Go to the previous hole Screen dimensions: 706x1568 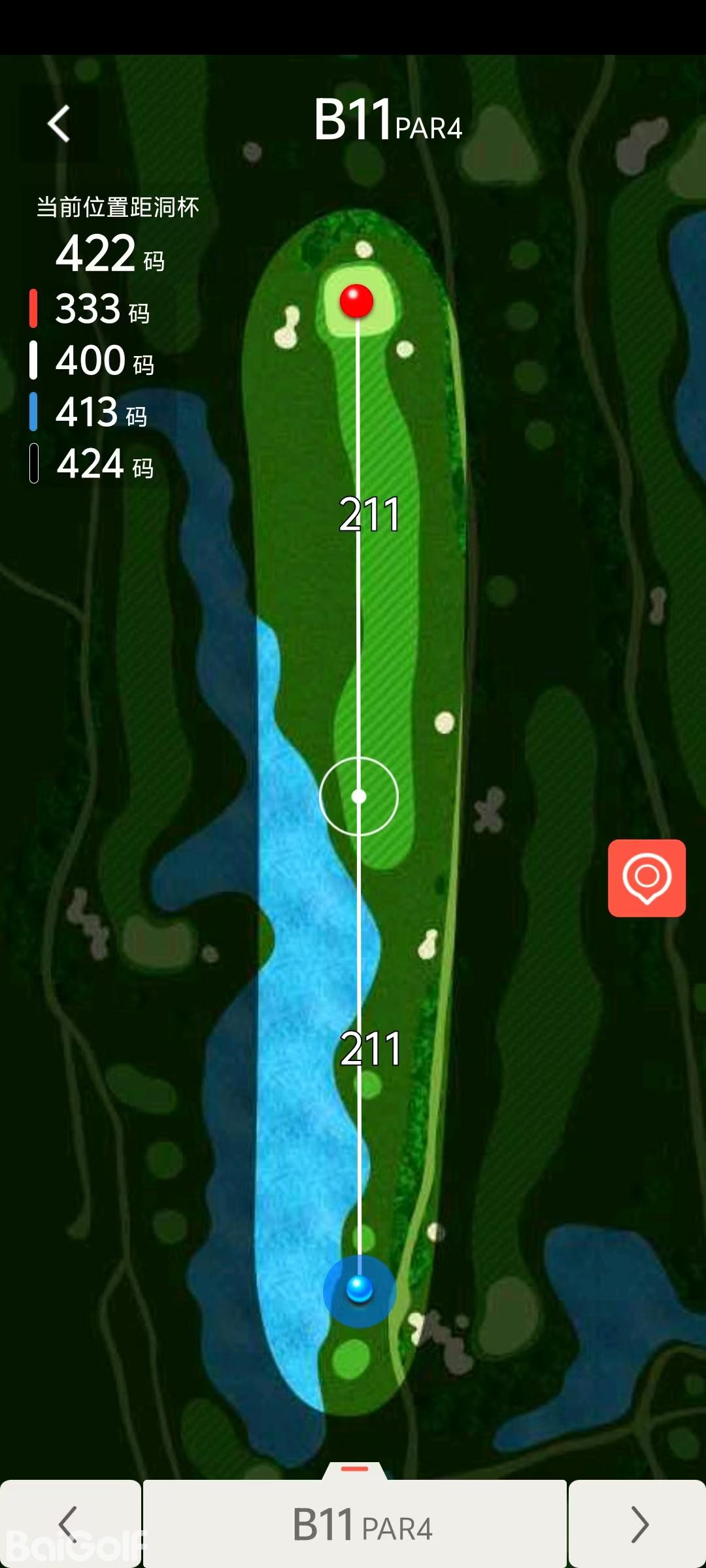click(69, 1524)
